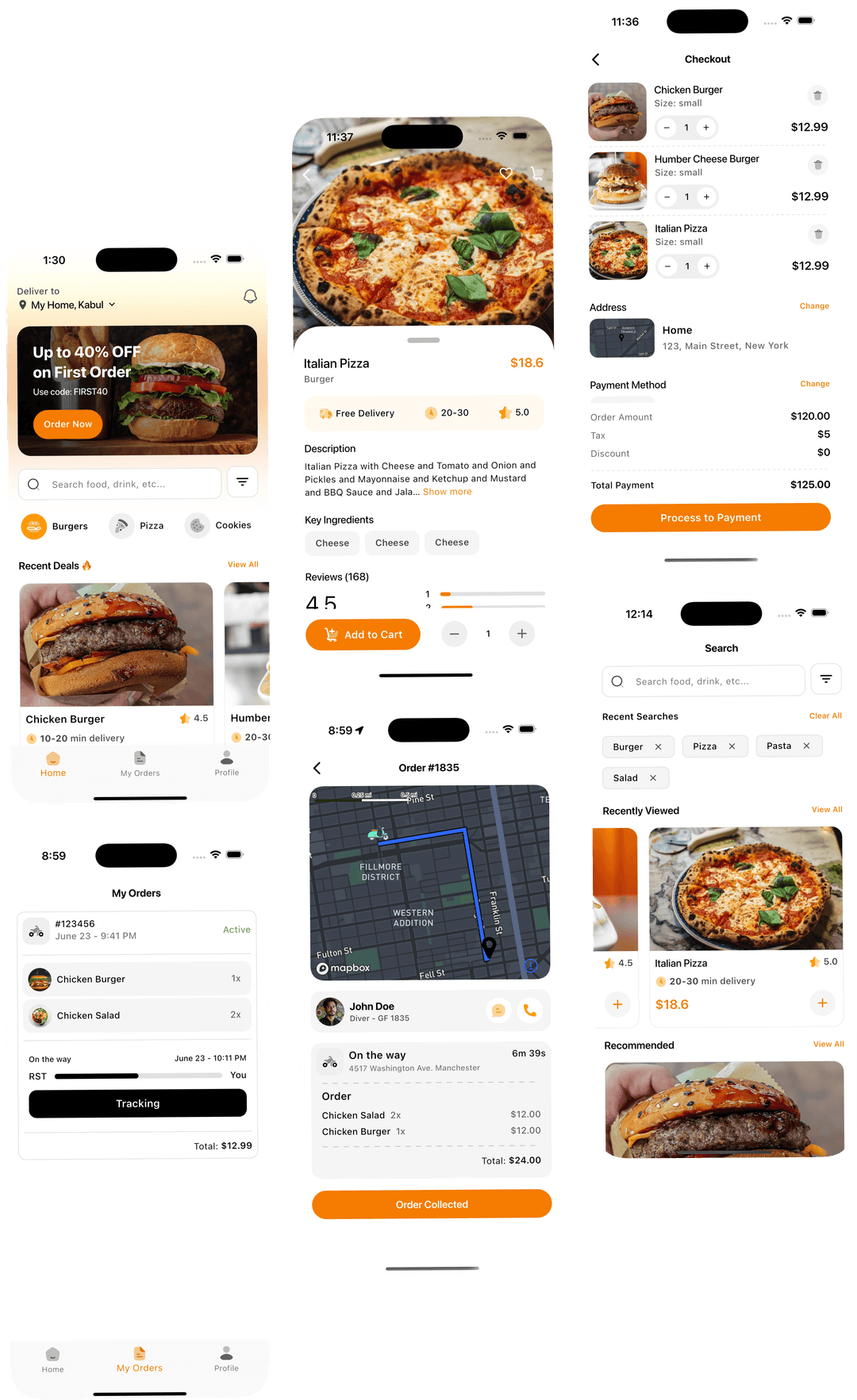
Task: Expand the description with Show more
Action: click(x=448, y=491)
